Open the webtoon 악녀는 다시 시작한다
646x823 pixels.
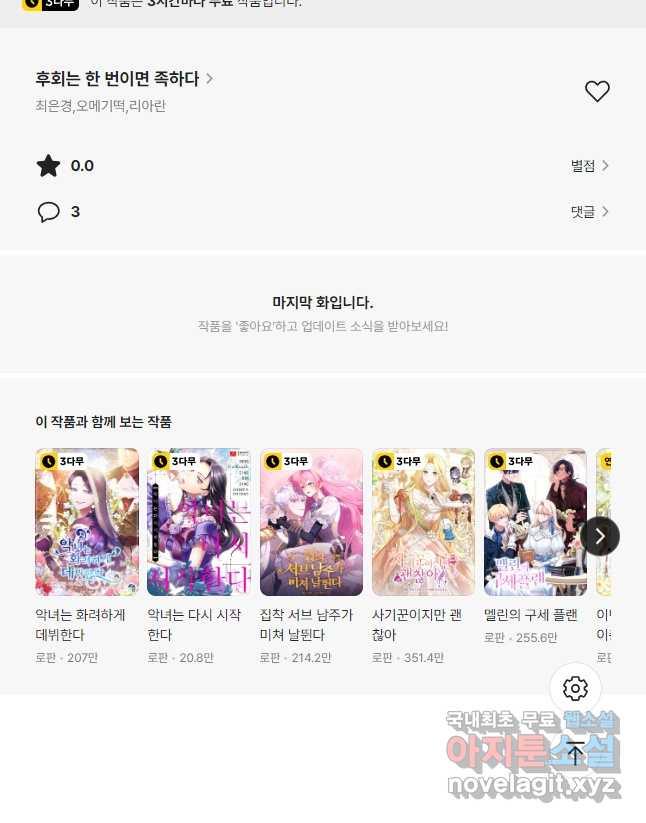point(199,522)
